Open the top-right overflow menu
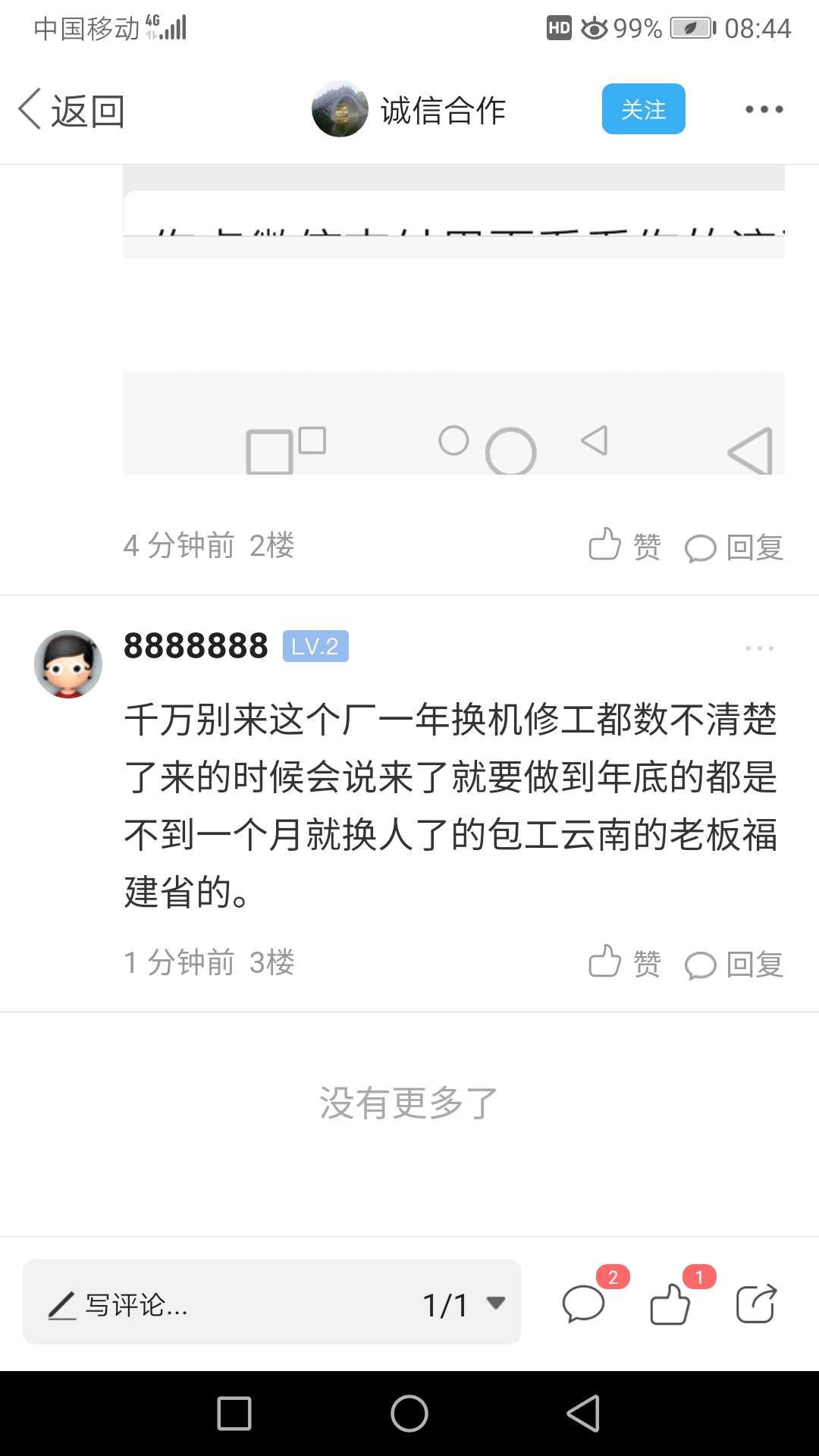The width and height of the screenshot is (819, 1456). pos(764,109)
